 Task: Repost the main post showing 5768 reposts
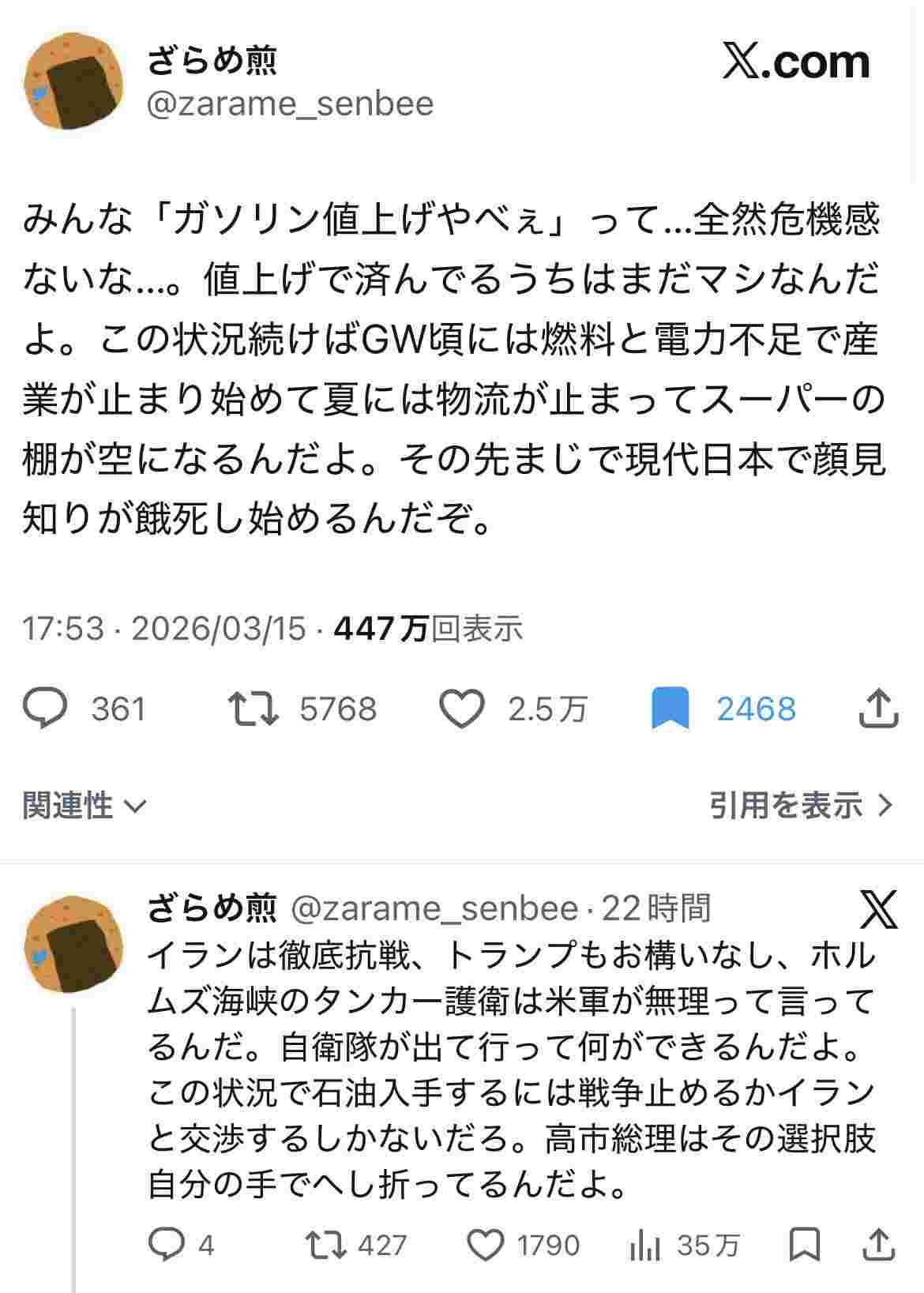pos(253,709)
